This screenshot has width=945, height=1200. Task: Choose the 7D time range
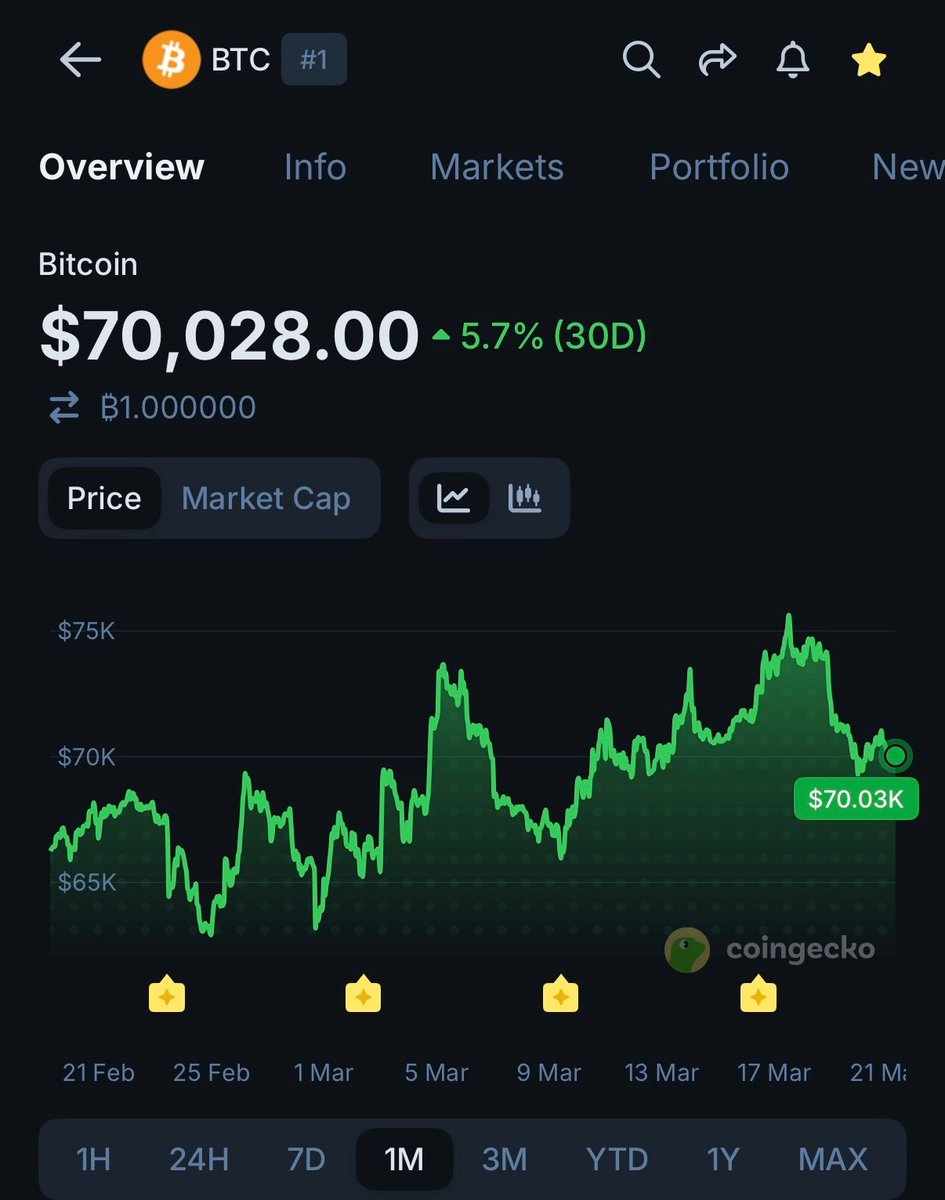[306, 1159]
